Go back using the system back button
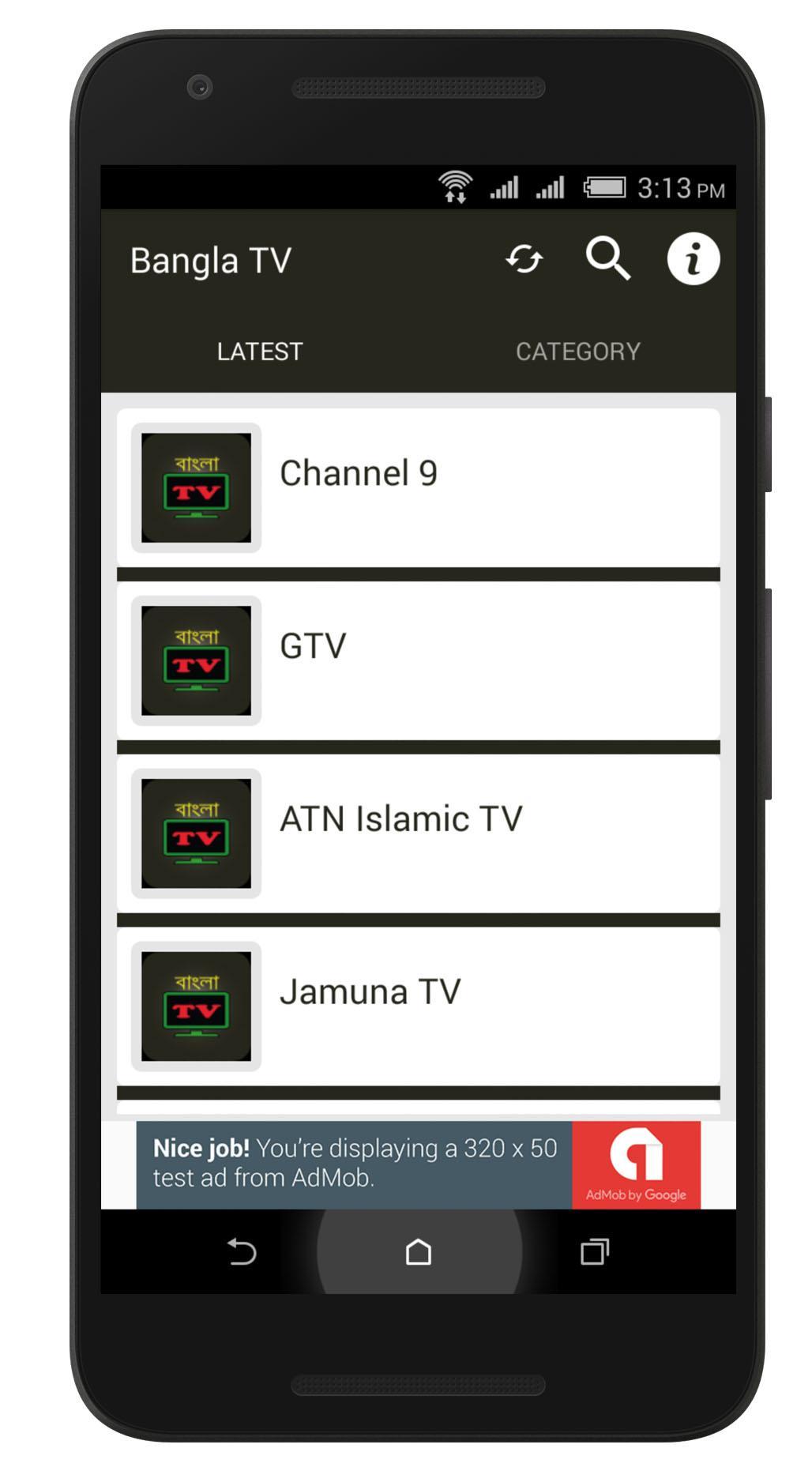The image size is (812, 1482). pos(242,1252)
